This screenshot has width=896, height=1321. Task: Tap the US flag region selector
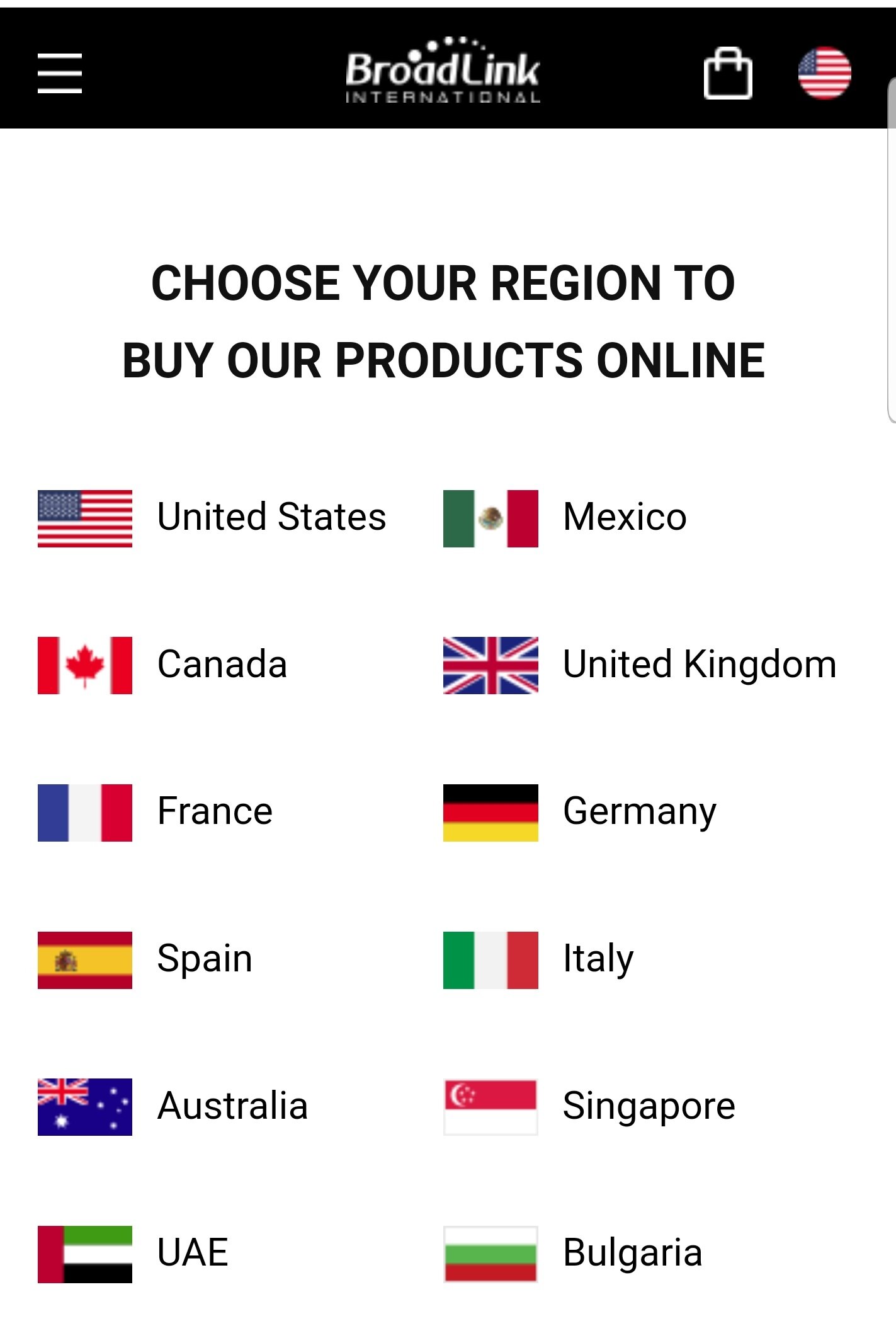point(824,73)
